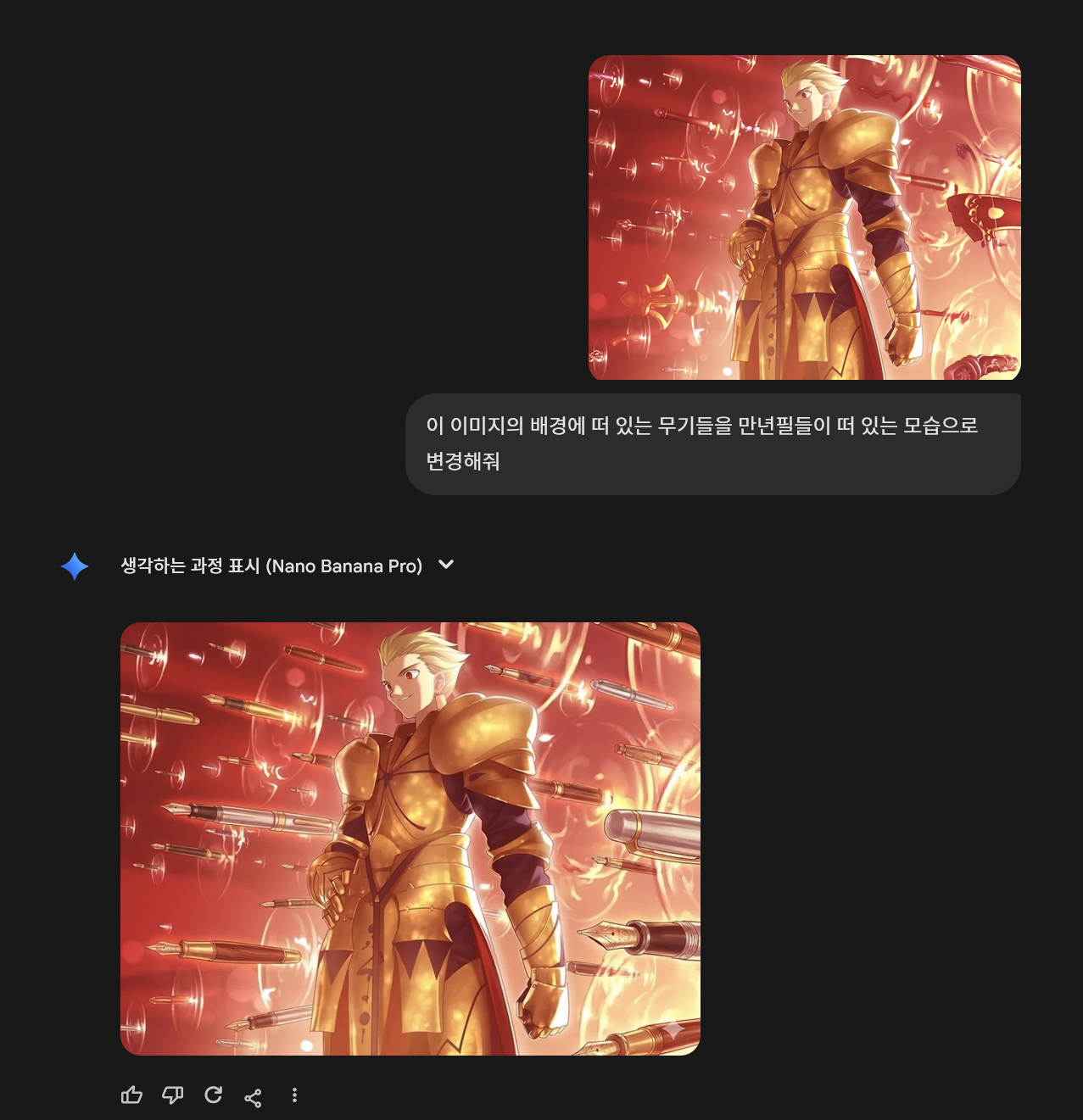
Task: Open the generated fountain pen image
Action: [410, 839]
